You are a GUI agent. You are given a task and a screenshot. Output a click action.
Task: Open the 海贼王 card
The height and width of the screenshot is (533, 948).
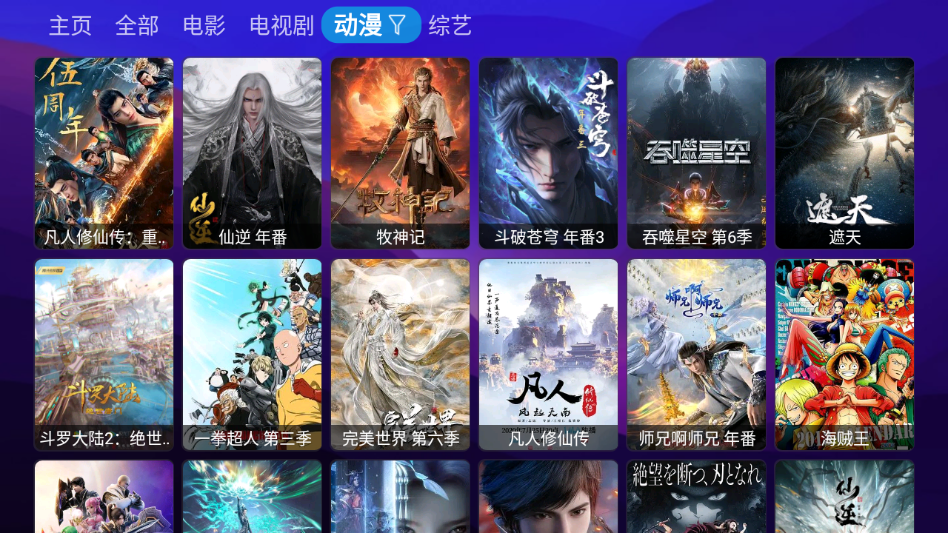[844, 354]
